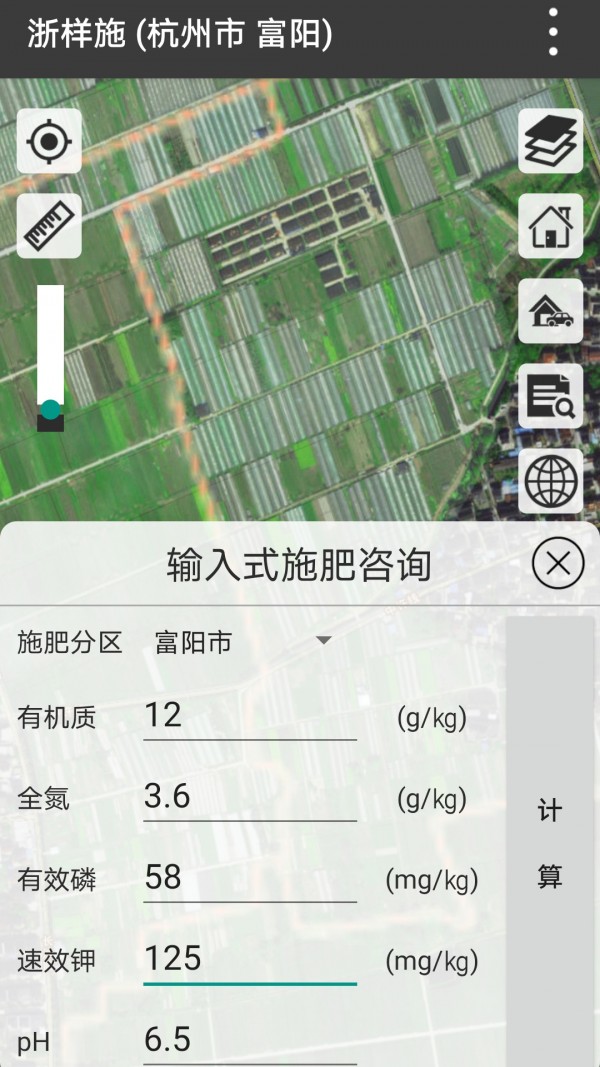600x1067 pixels.
Task: Open the document search icon
Action: pos(550,396)
